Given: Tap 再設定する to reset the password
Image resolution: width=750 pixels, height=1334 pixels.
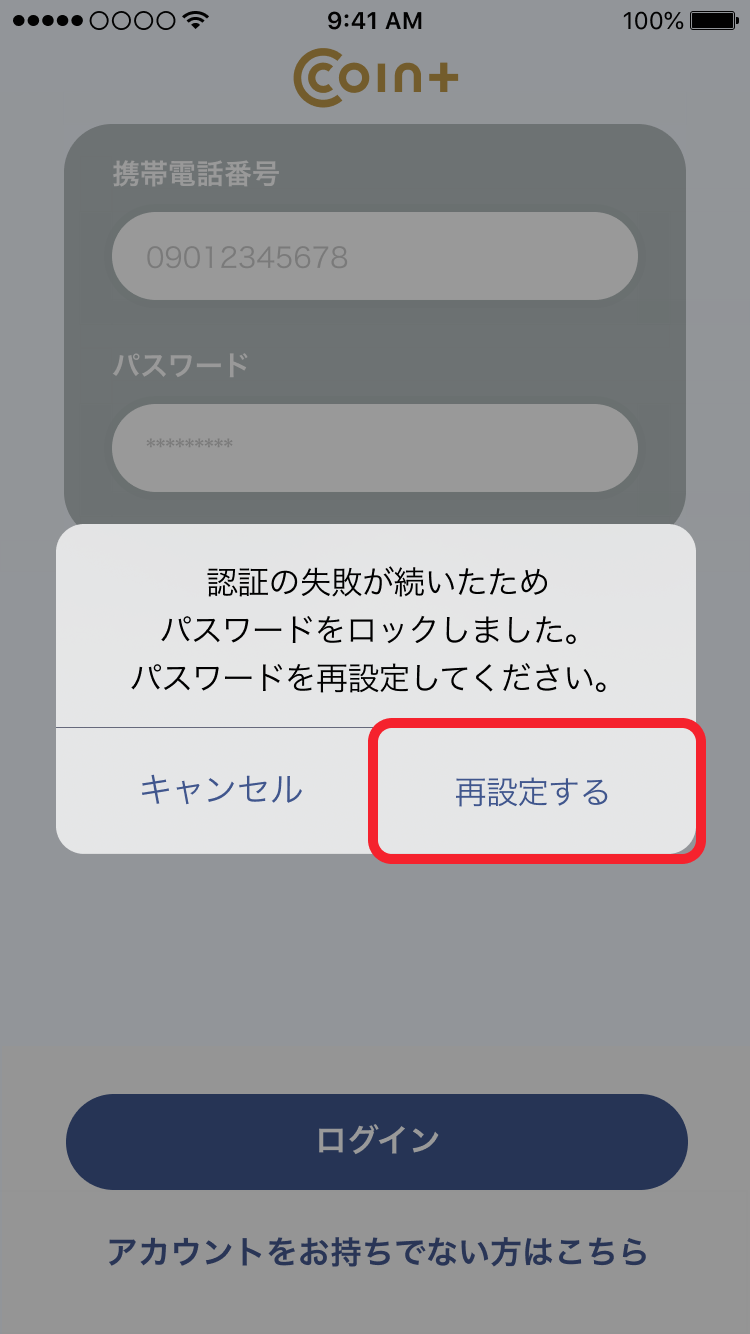Looking at the screenshot, I should (x=533, y=792).
